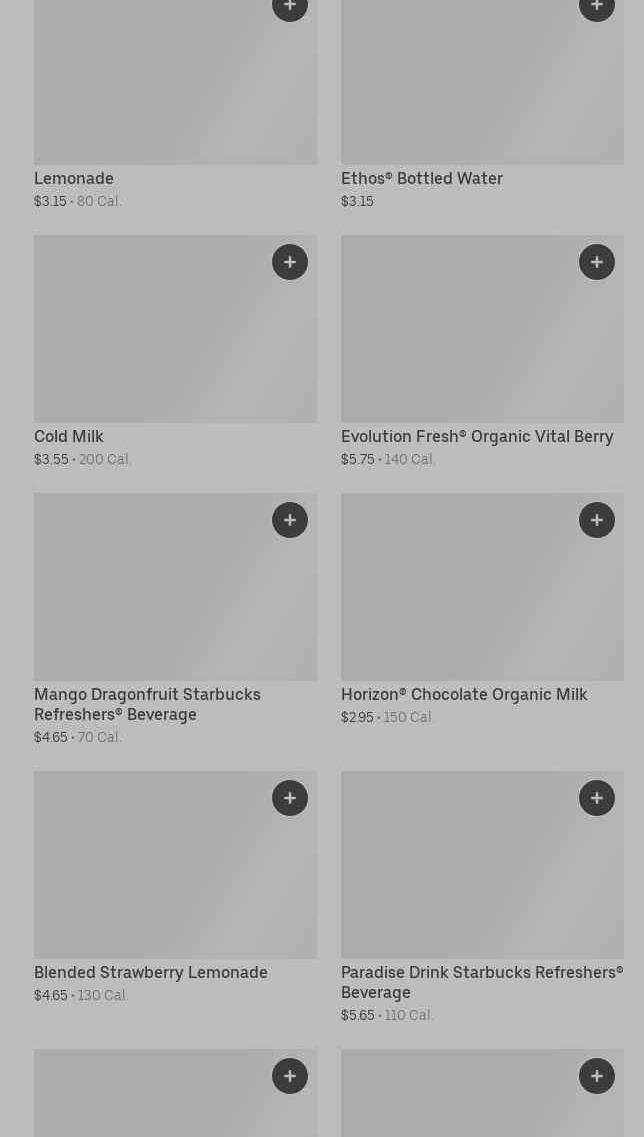The image size is (644, 1137).
Task: View Mango Dragonfruit Starbucks Refreshers details
Action: pos(176,620)
